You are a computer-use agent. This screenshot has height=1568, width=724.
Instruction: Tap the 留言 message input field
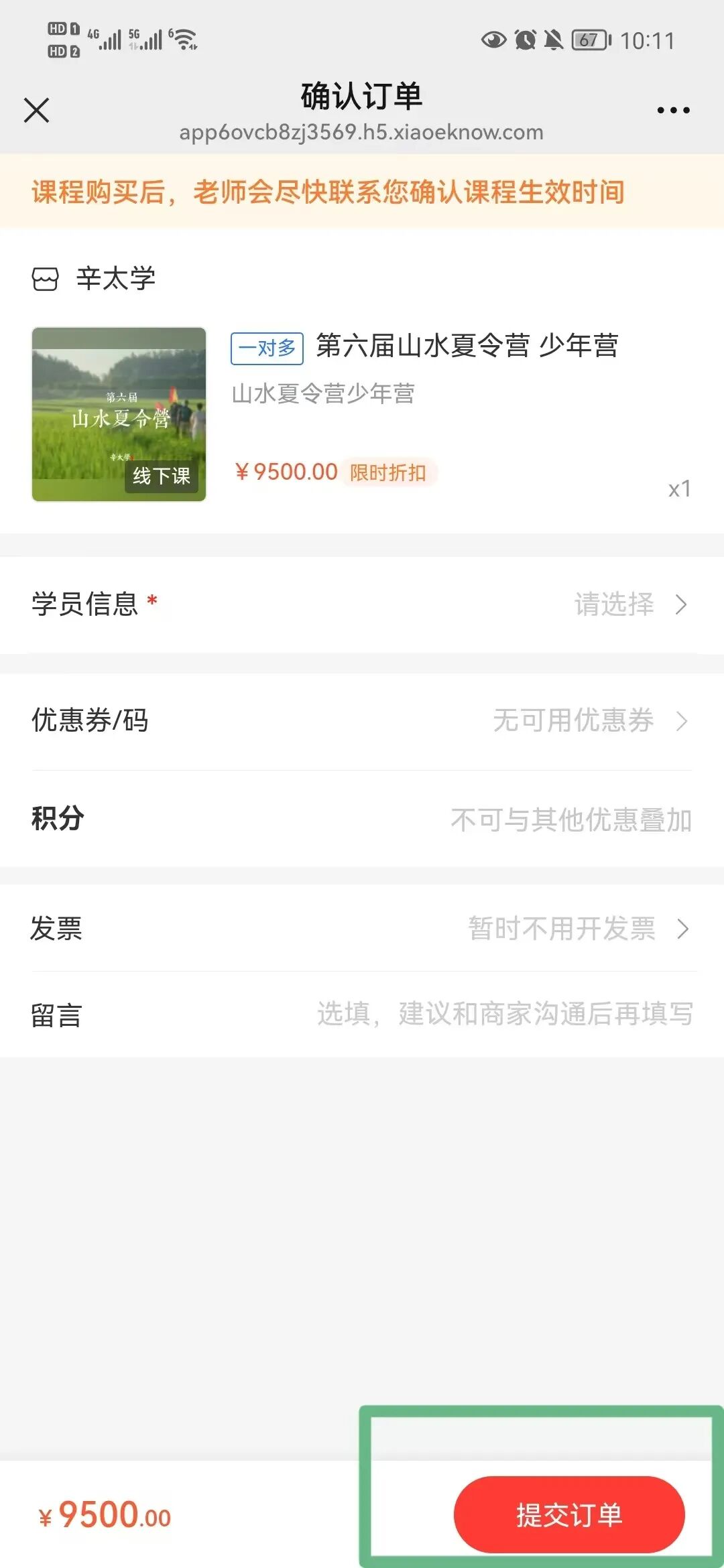504,1015
